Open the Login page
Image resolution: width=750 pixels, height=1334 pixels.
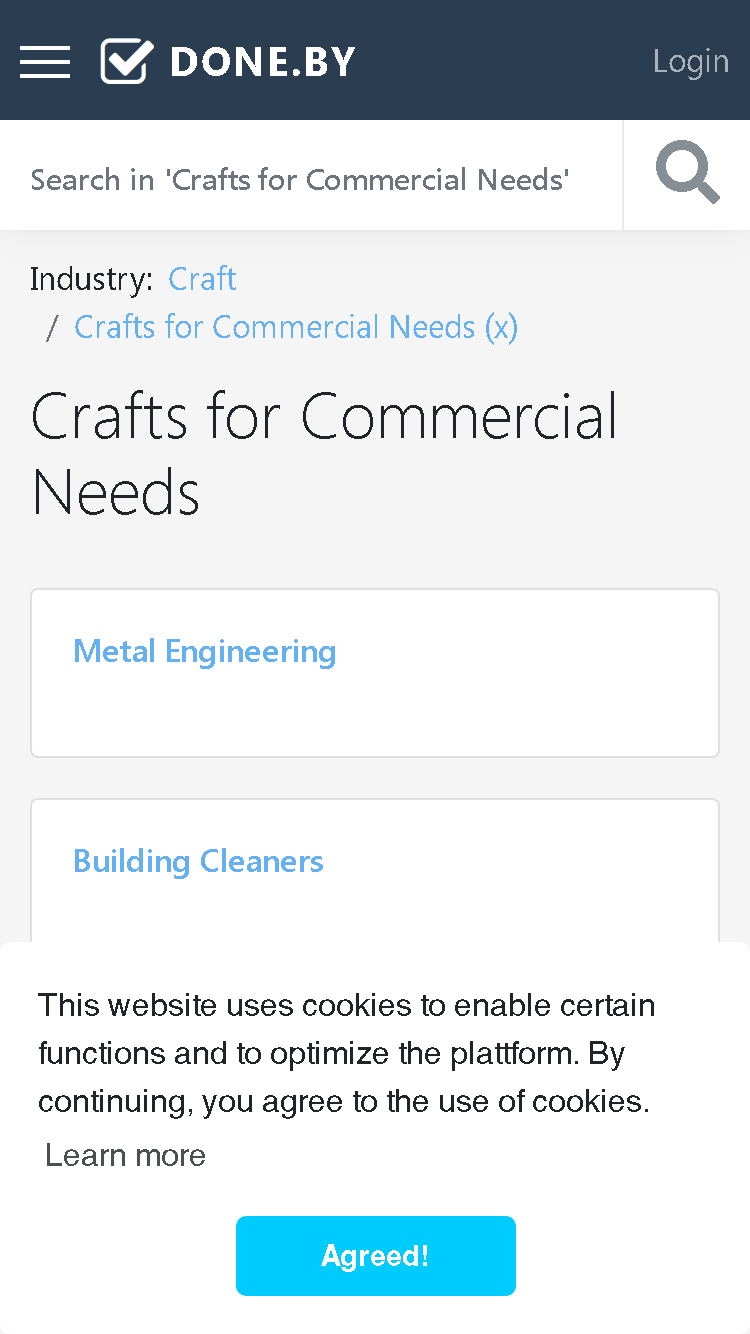(x=690, y=61)
